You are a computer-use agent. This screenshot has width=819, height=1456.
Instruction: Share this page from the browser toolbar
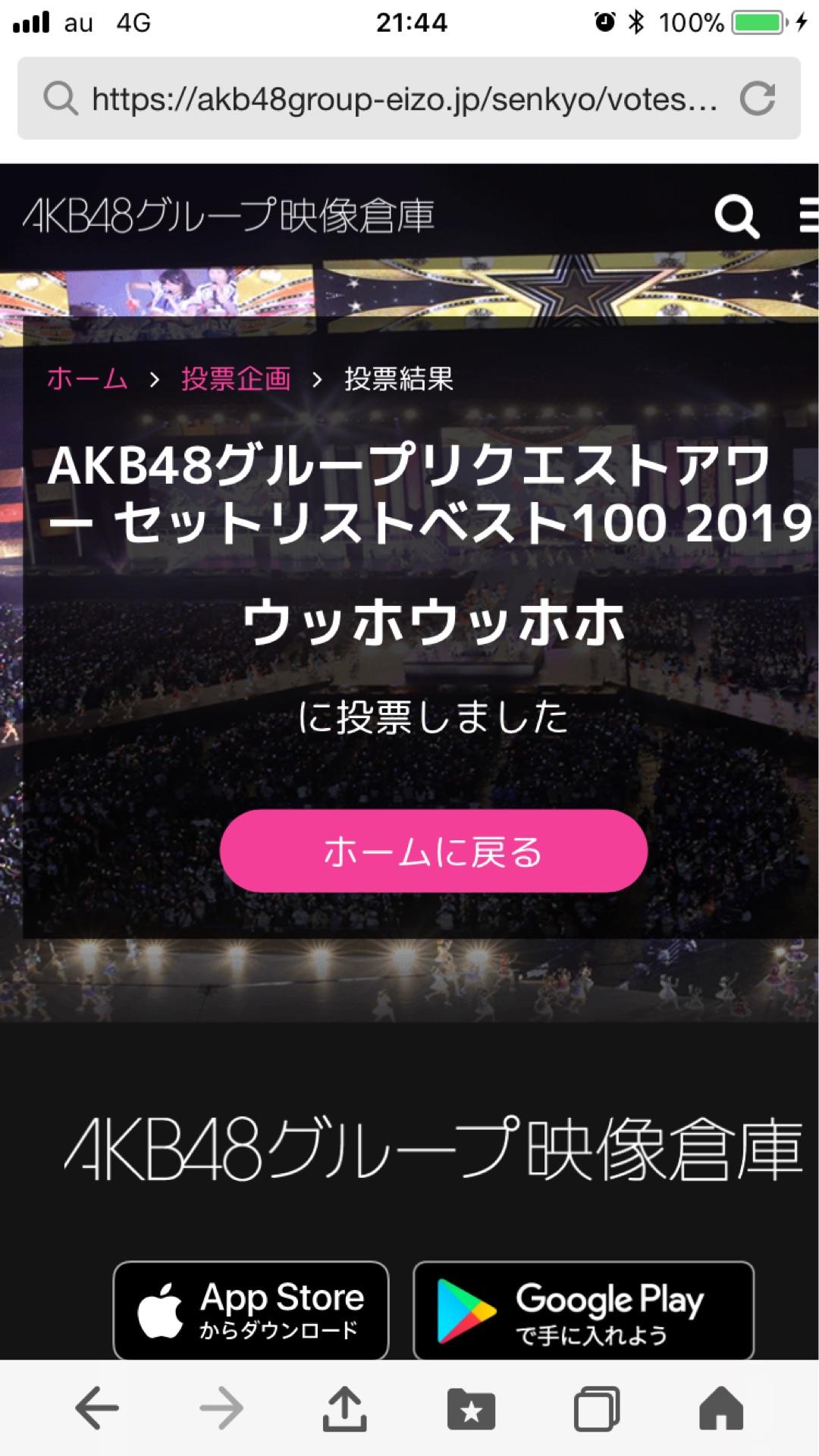[345, 1407]
